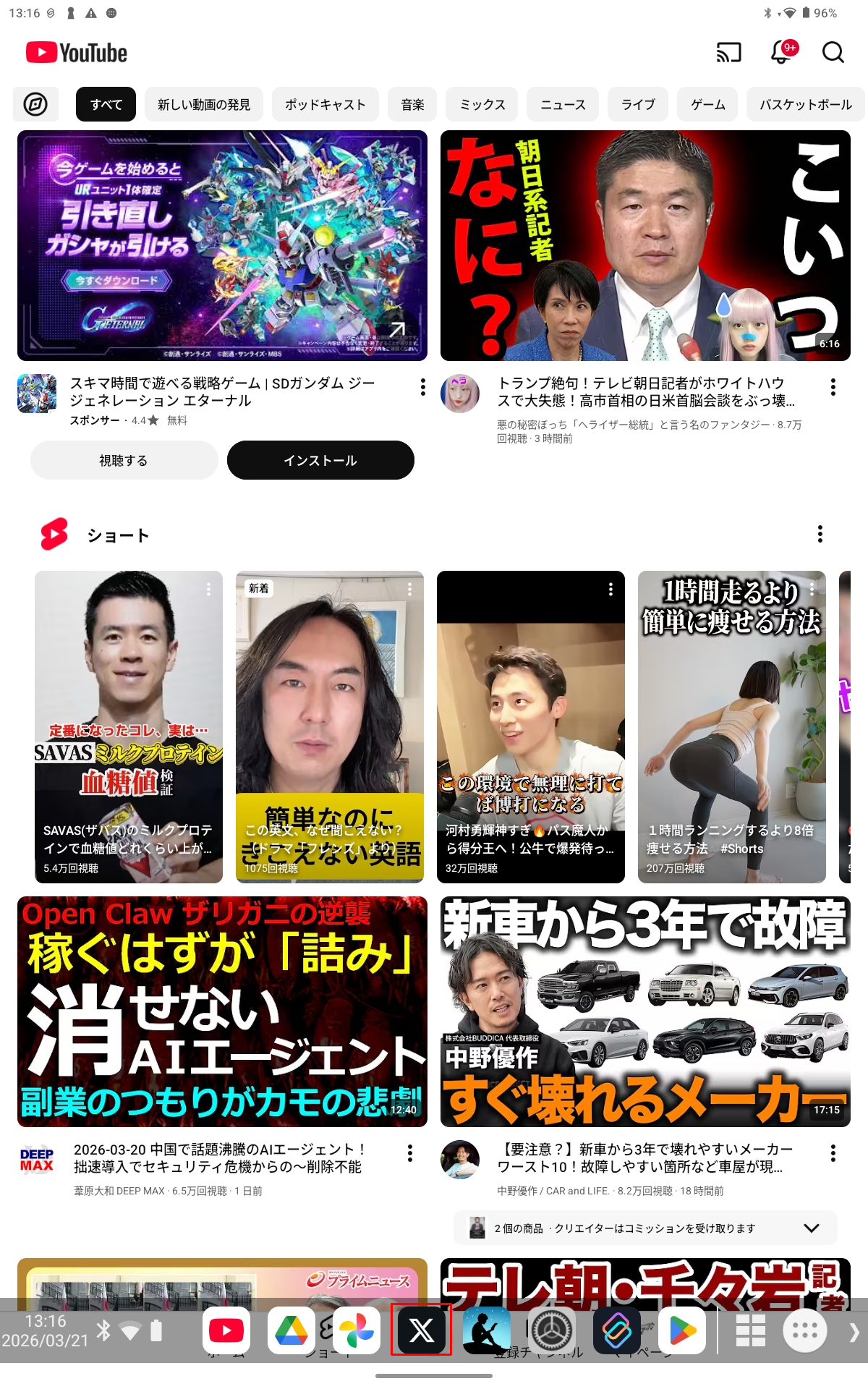
Task: Select the ニュース chip
Action: [x=563, y=104]
